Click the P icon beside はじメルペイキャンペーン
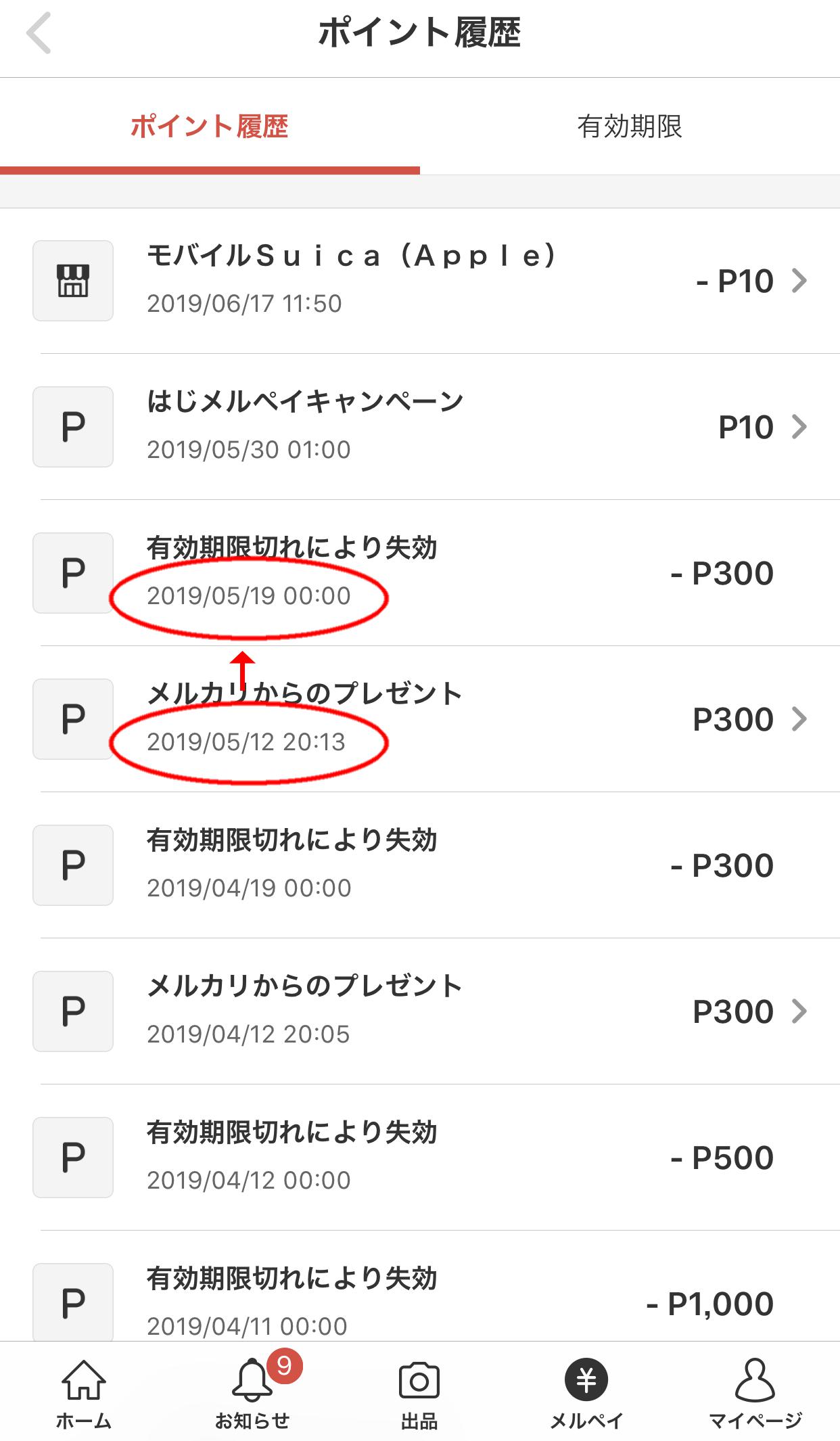840x1441 pixels. pyautogui.click(x=72, y=426)
